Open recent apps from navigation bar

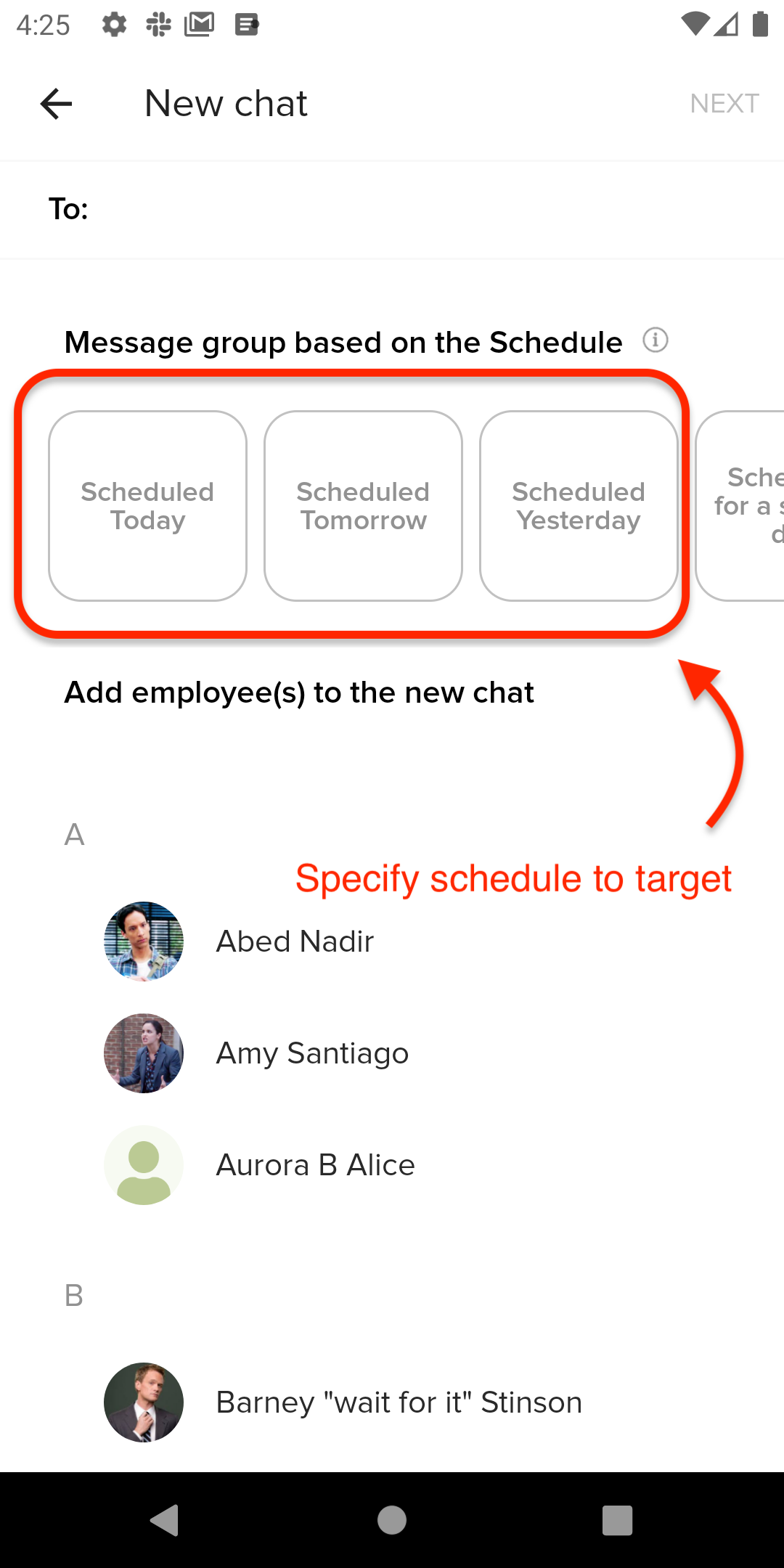point(617,1520)
